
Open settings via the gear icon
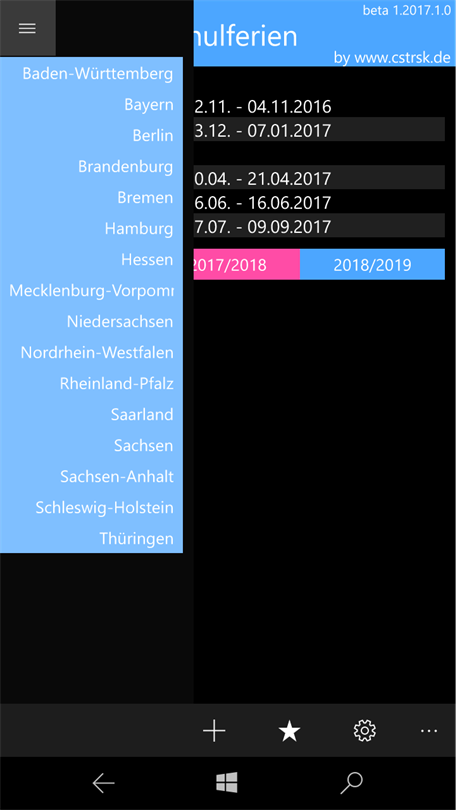tap(365, 731)
